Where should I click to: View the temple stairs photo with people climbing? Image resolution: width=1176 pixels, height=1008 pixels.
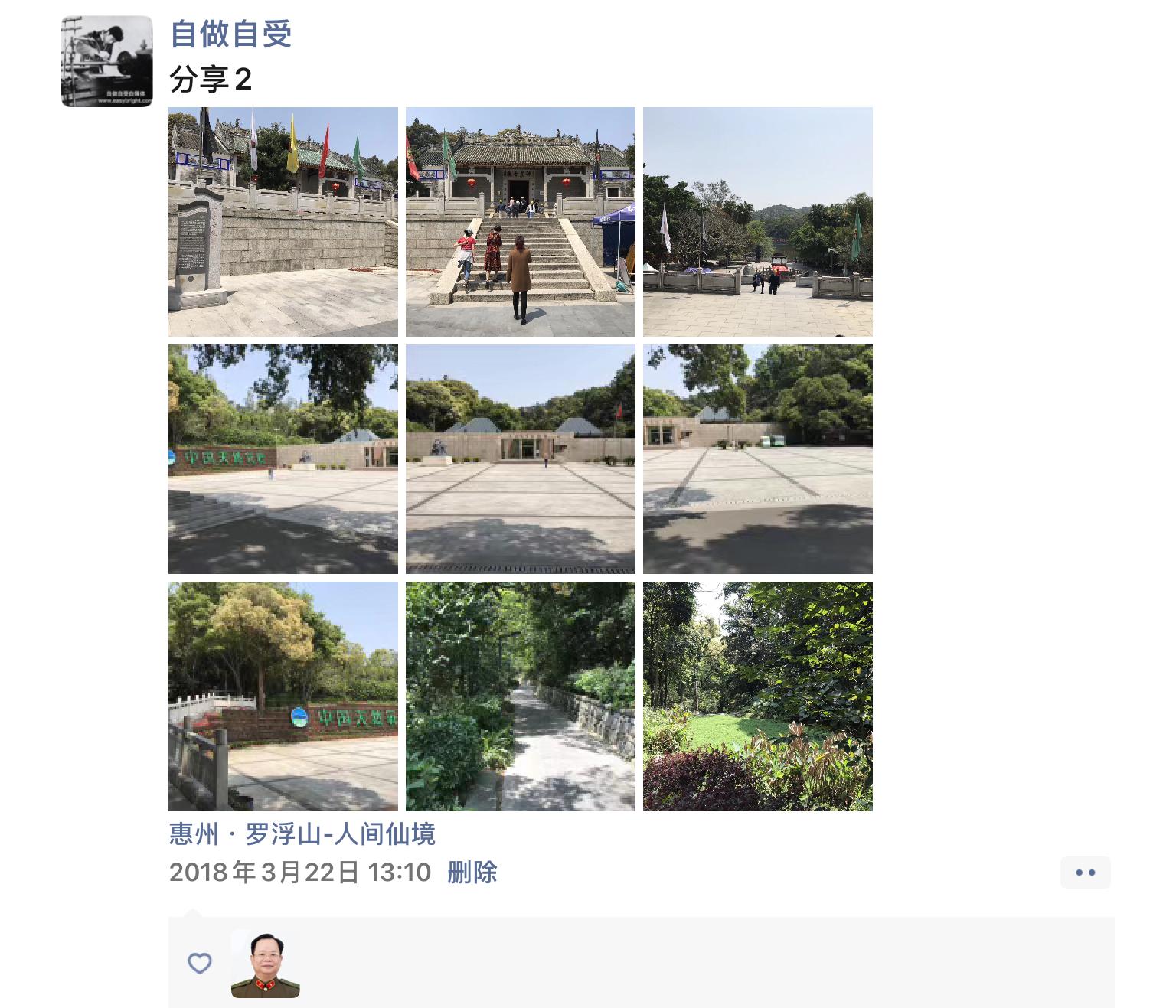click(521, 222)
